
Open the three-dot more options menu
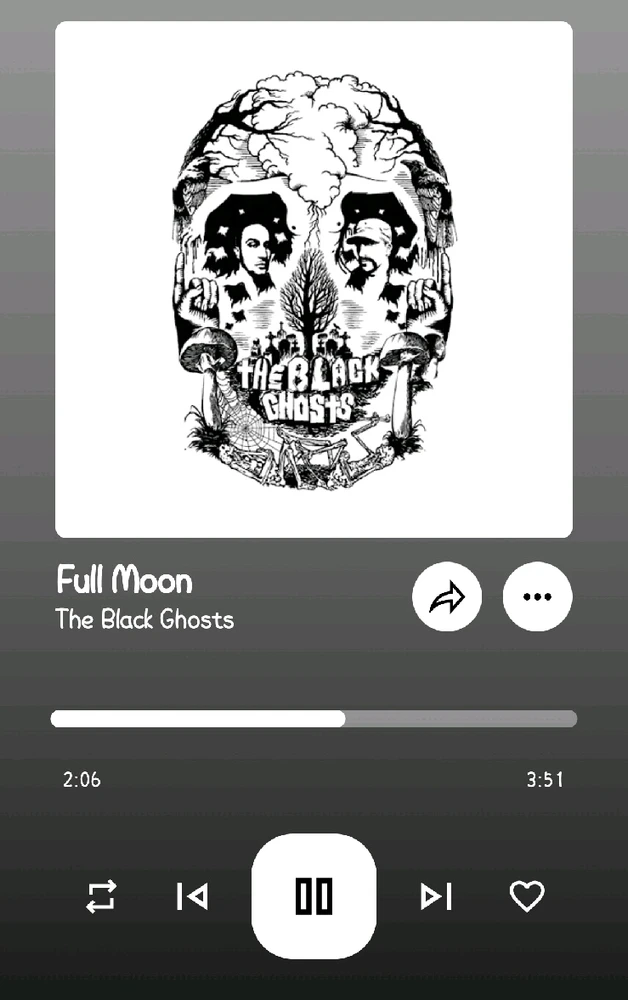(x=537, y=597)
